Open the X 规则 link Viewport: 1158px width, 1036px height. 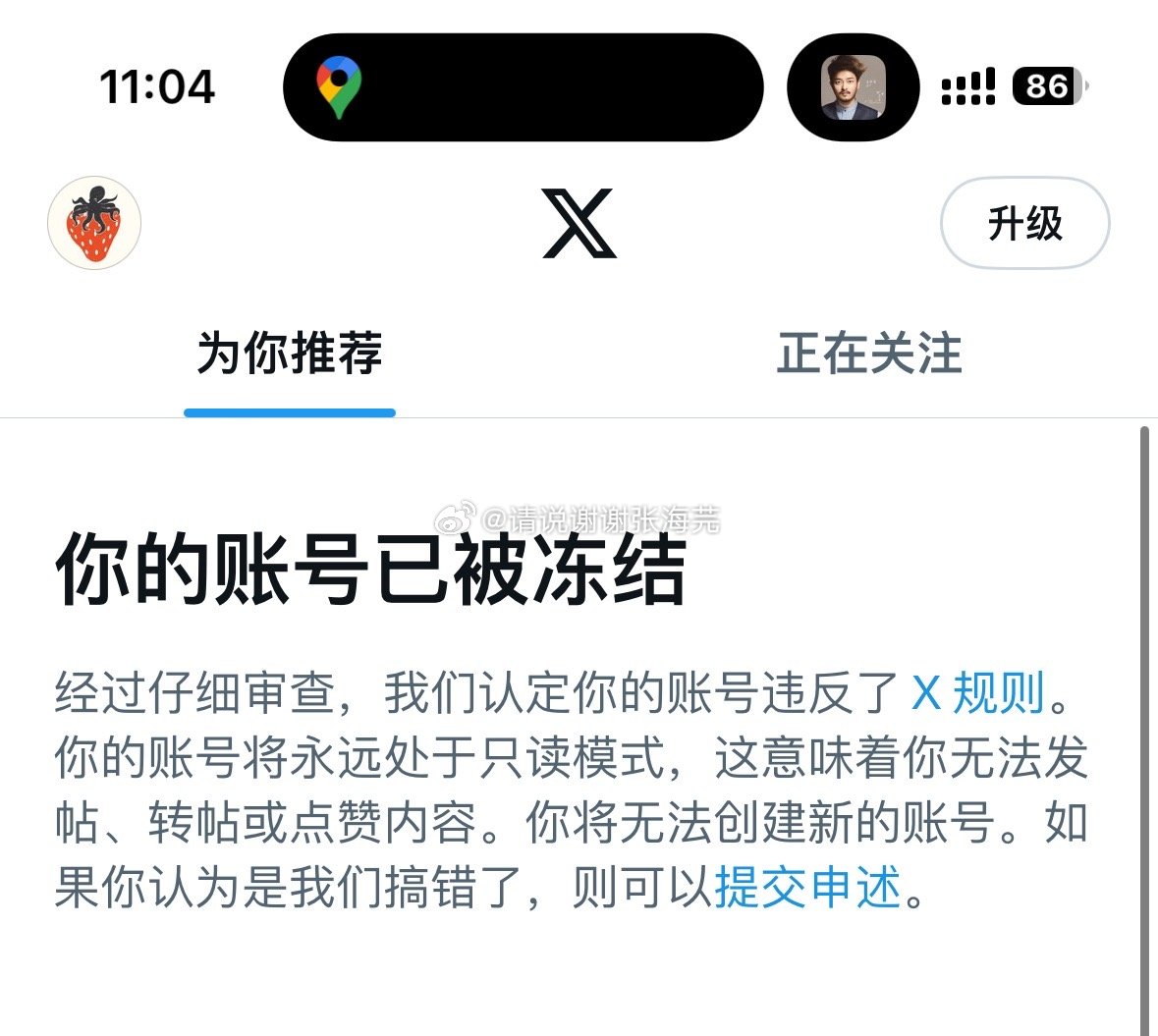[x=978, y=693]
